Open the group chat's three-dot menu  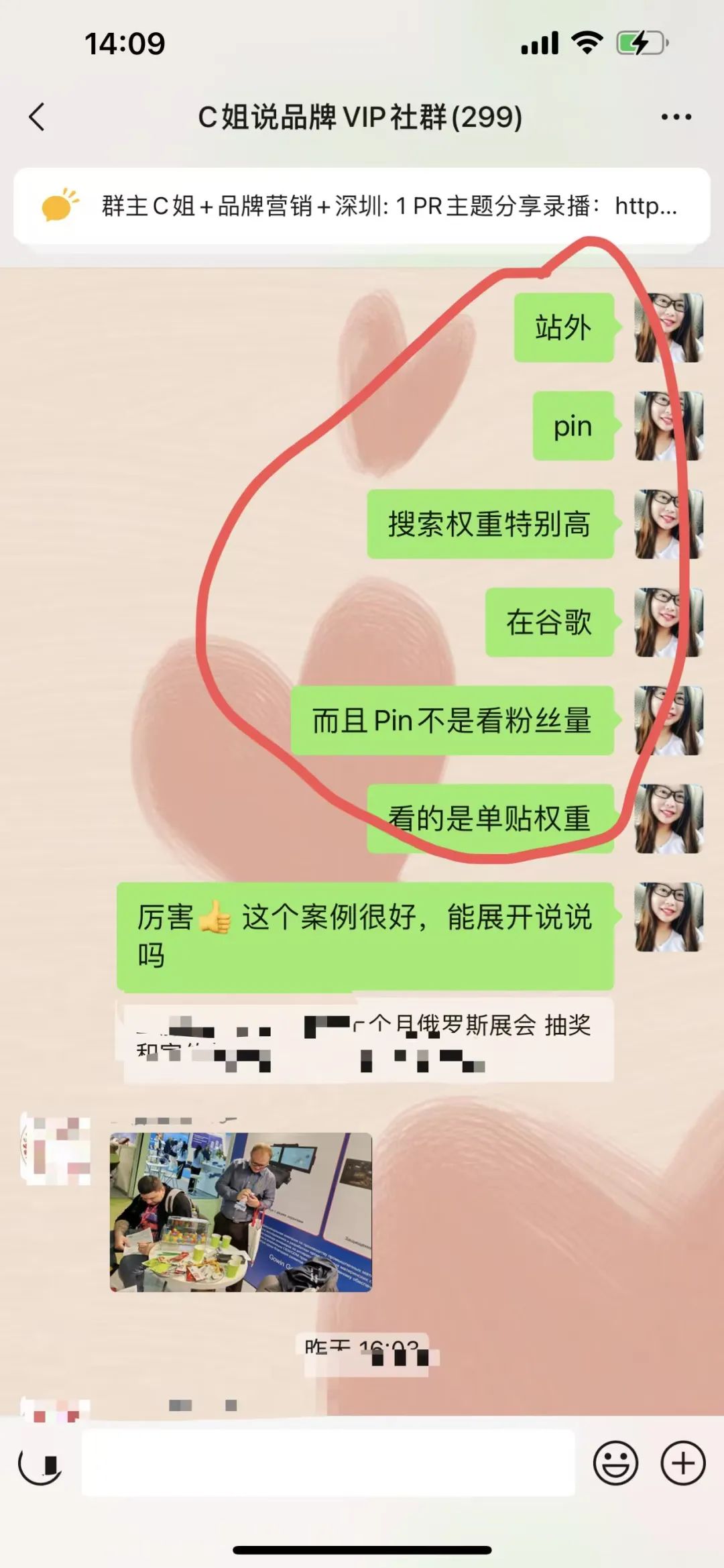click(676, 117)
